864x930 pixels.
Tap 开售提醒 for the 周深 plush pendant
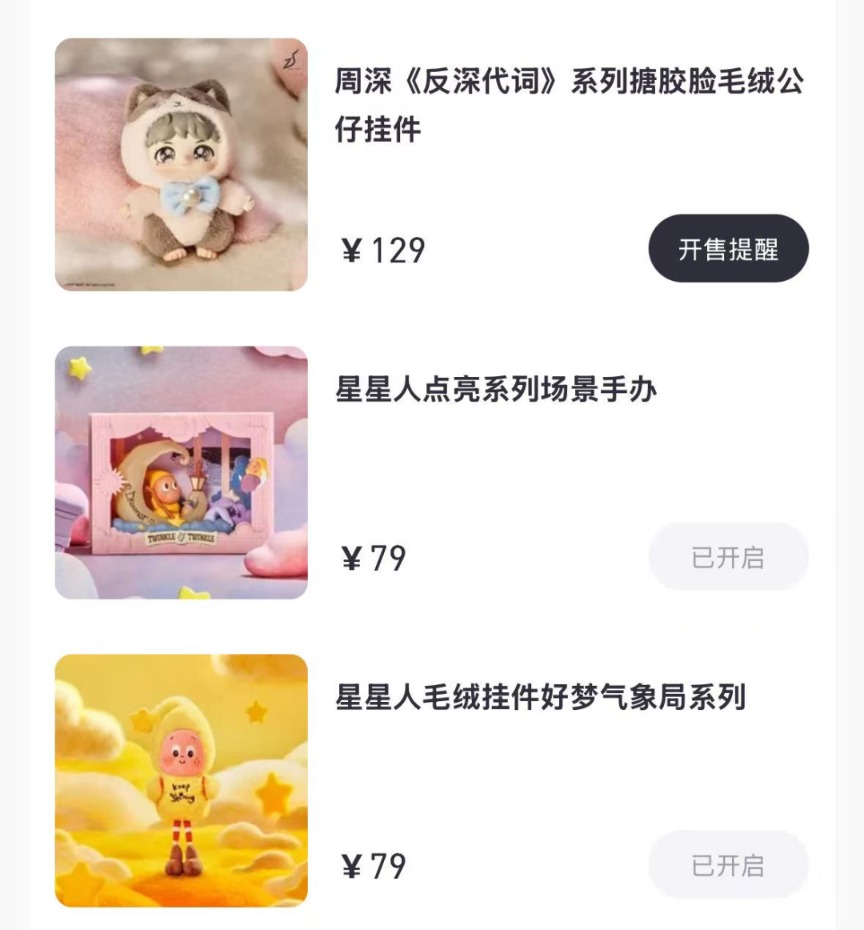point(728,249)
